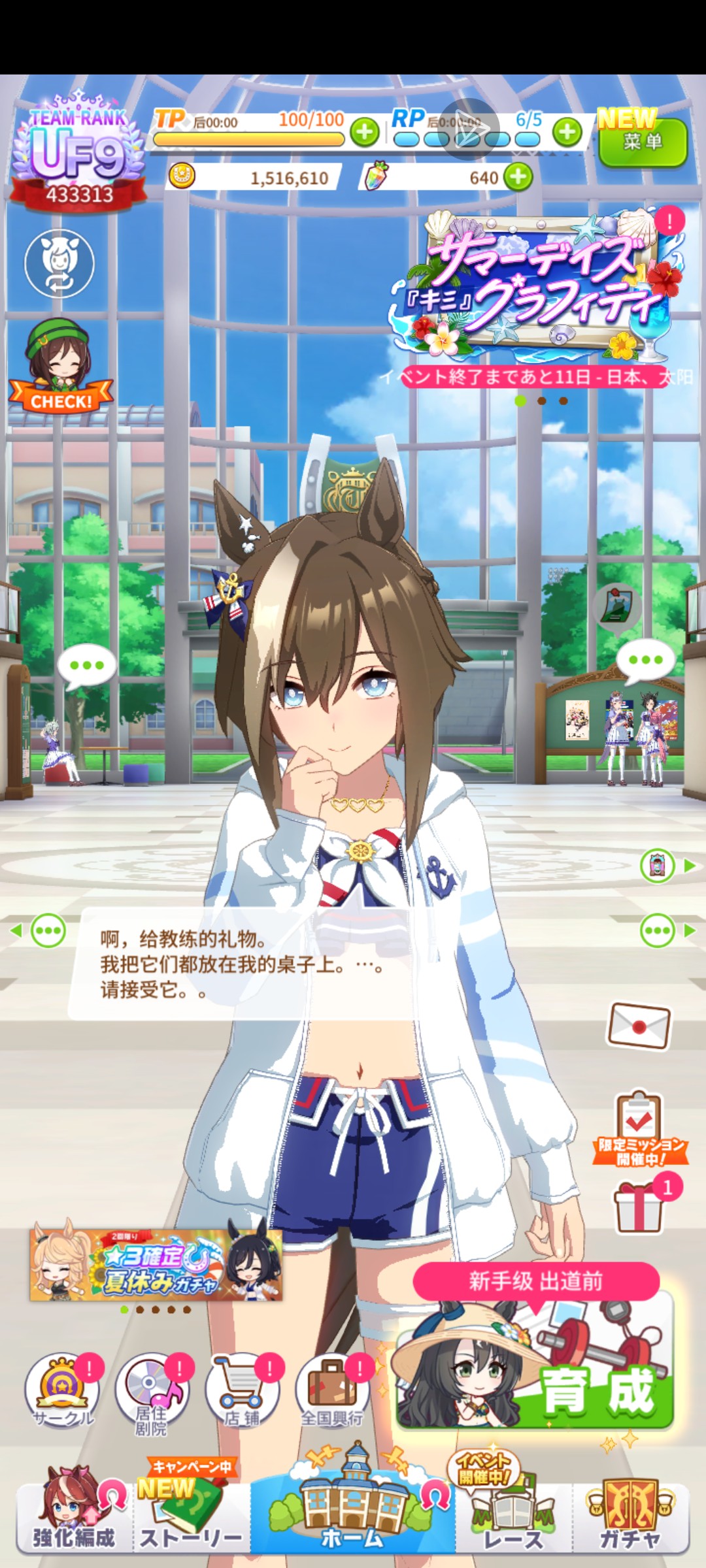Switch to the 強化編成 tab
Image resolution: width=706 pixels, height=1568 pixels.
coord(74,1517)
